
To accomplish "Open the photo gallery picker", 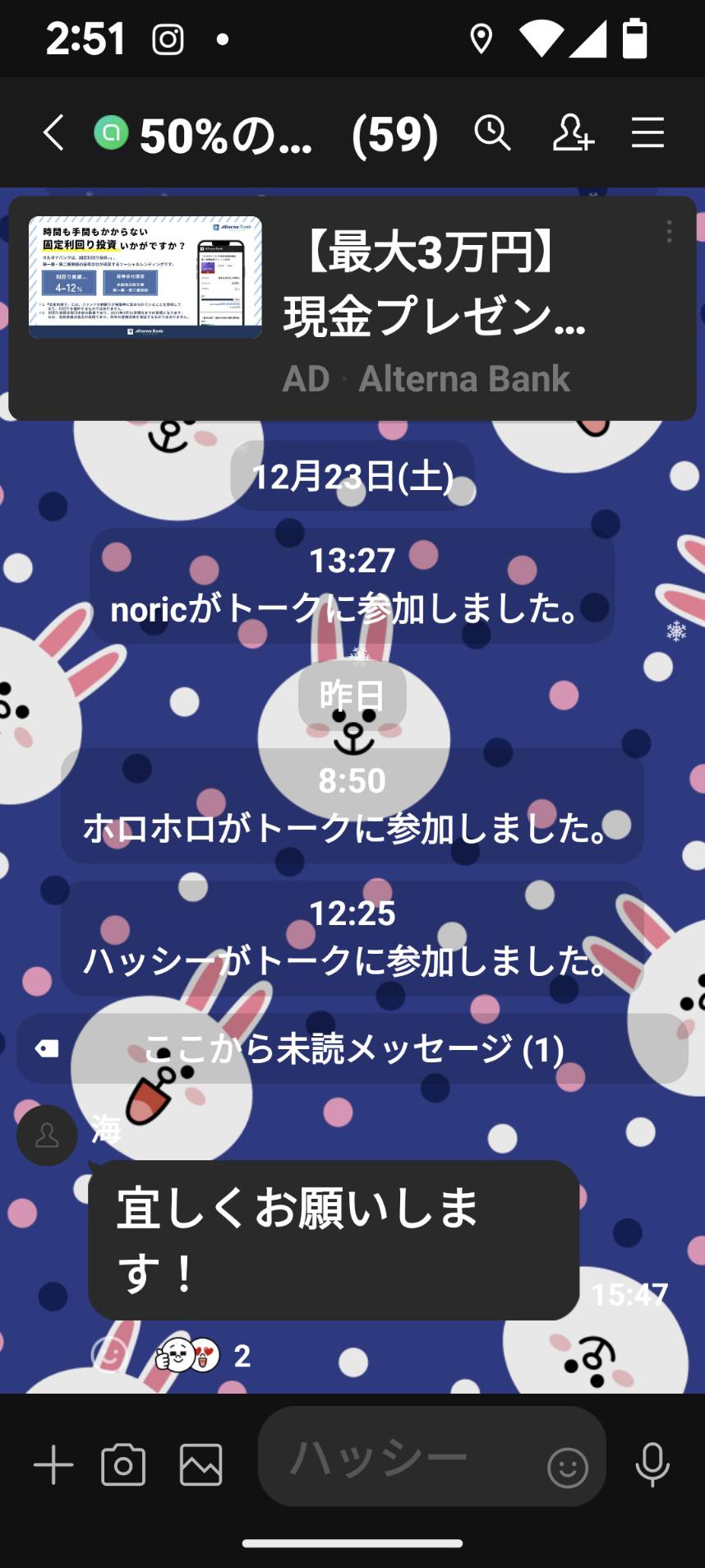I will click(201, 1465).
